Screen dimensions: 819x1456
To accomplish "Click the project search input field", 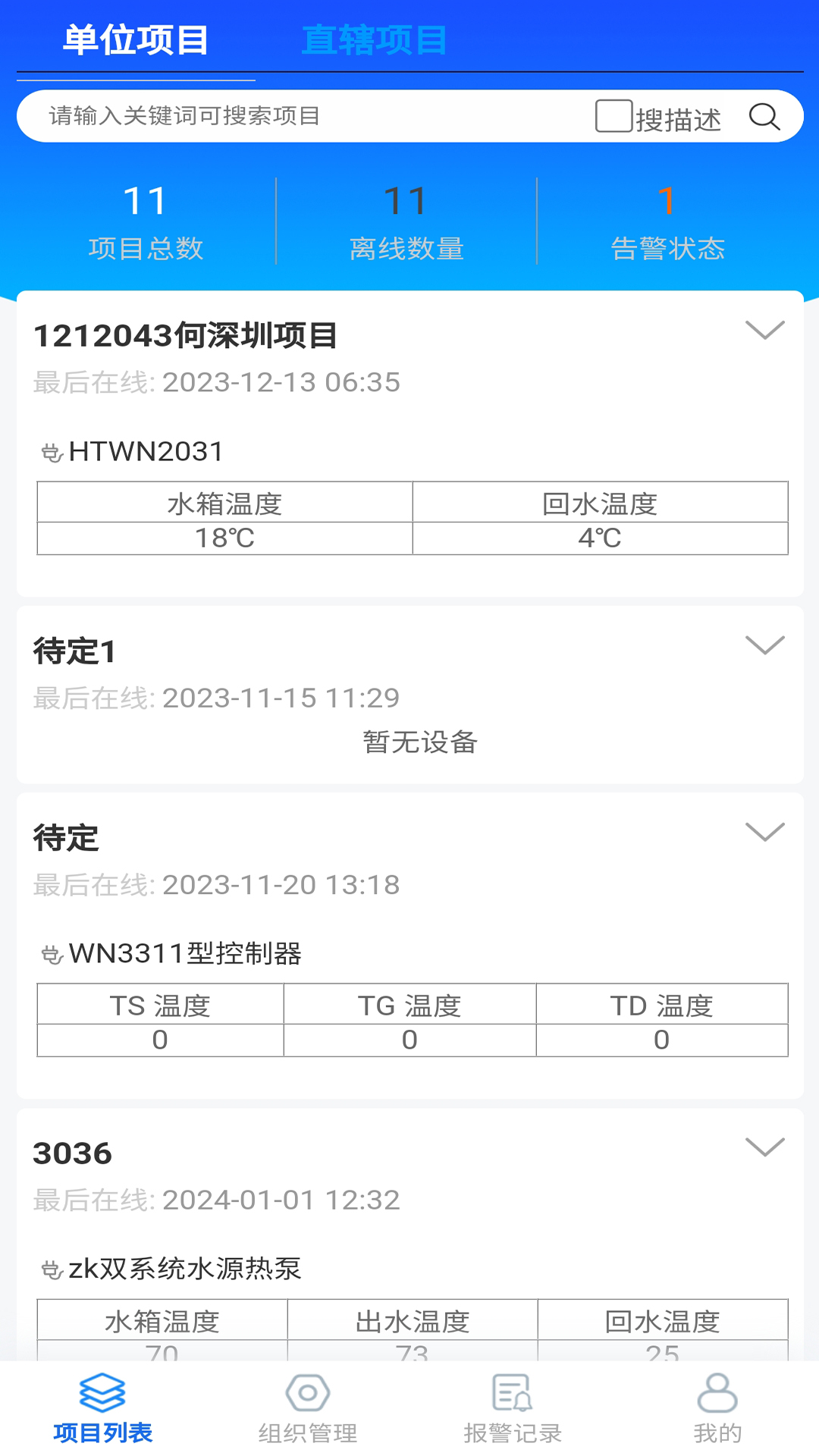I will pyautogui.click(x=303, y=115).
